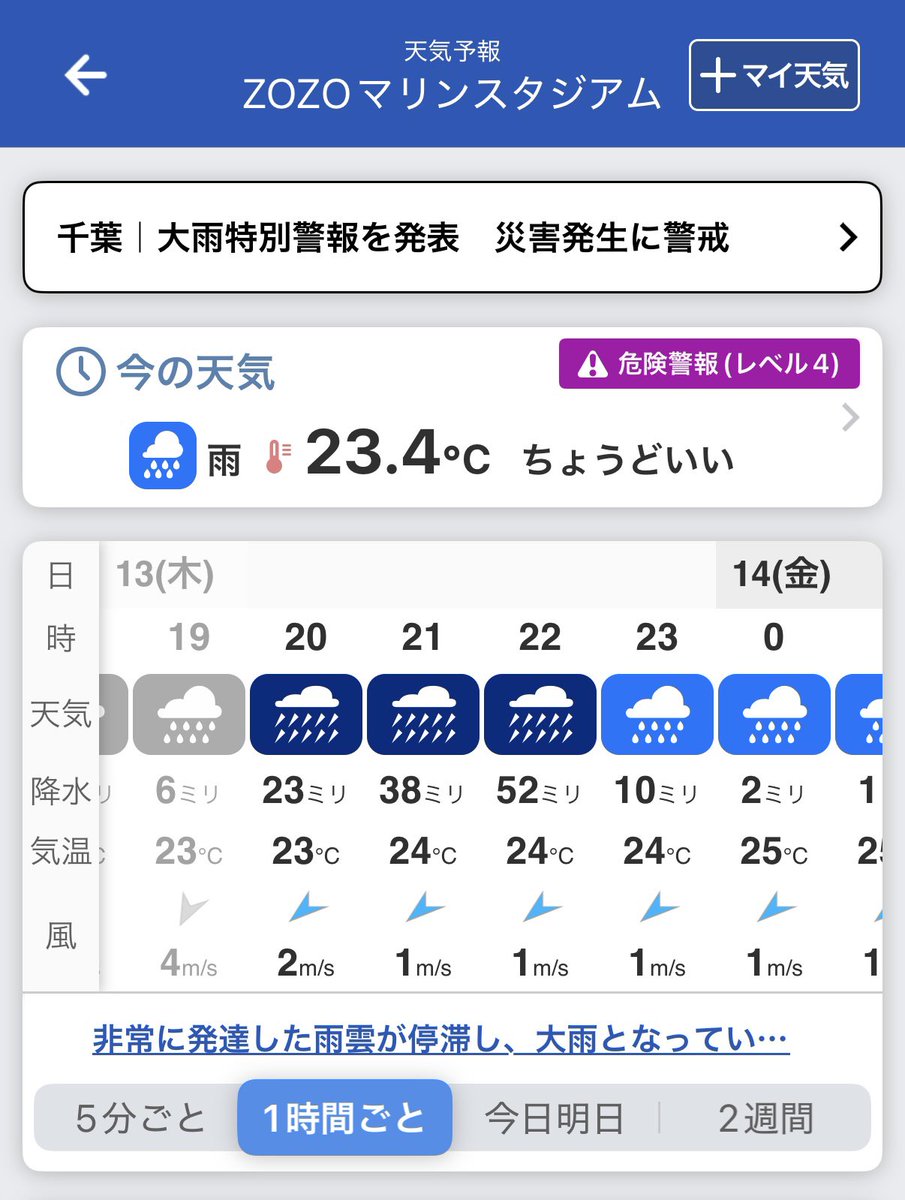Go back with the arrow icon

click(x=85, y=75)
